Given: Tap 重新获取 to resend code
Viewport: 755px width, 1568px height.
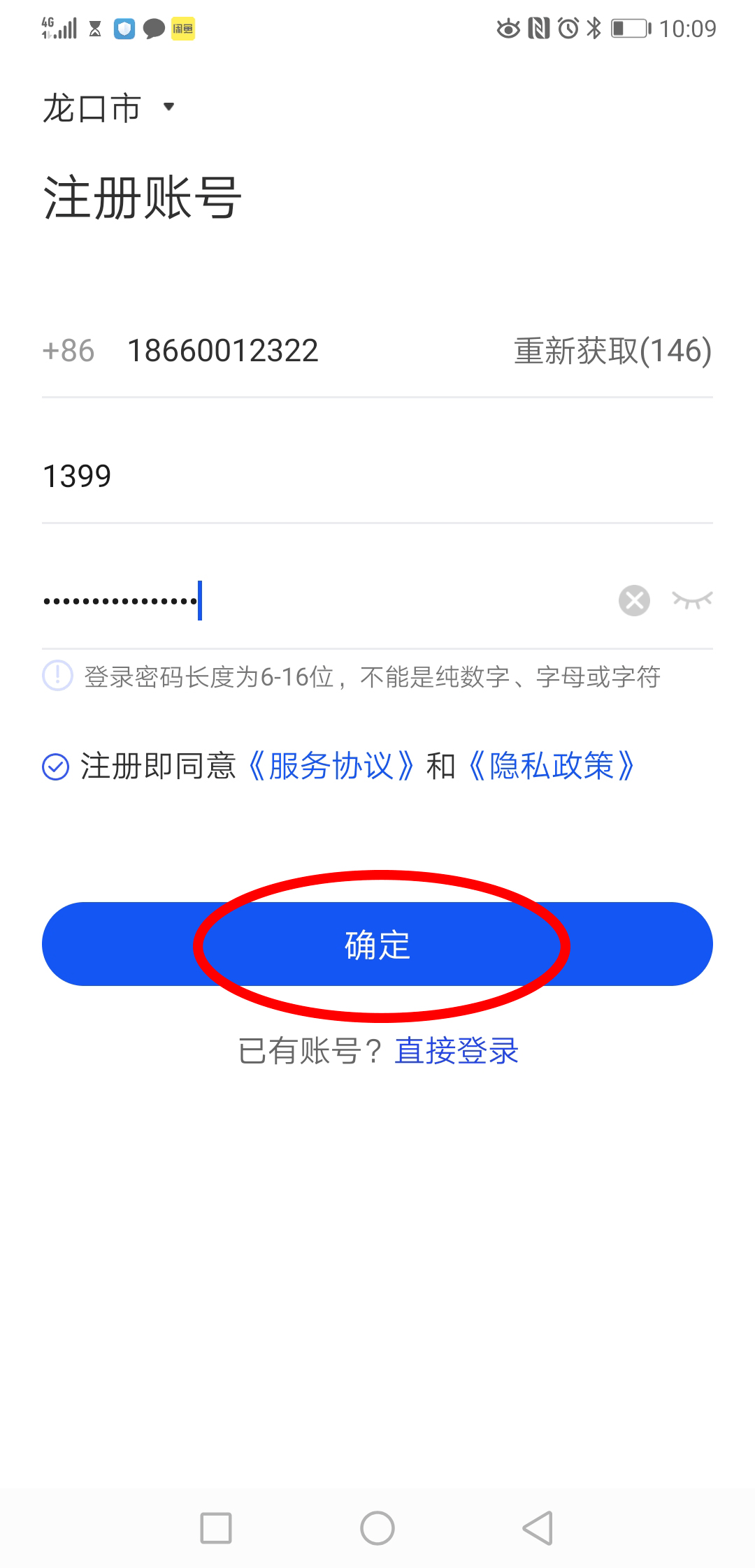Looking at the screenshot, I should tap(612, 351).
